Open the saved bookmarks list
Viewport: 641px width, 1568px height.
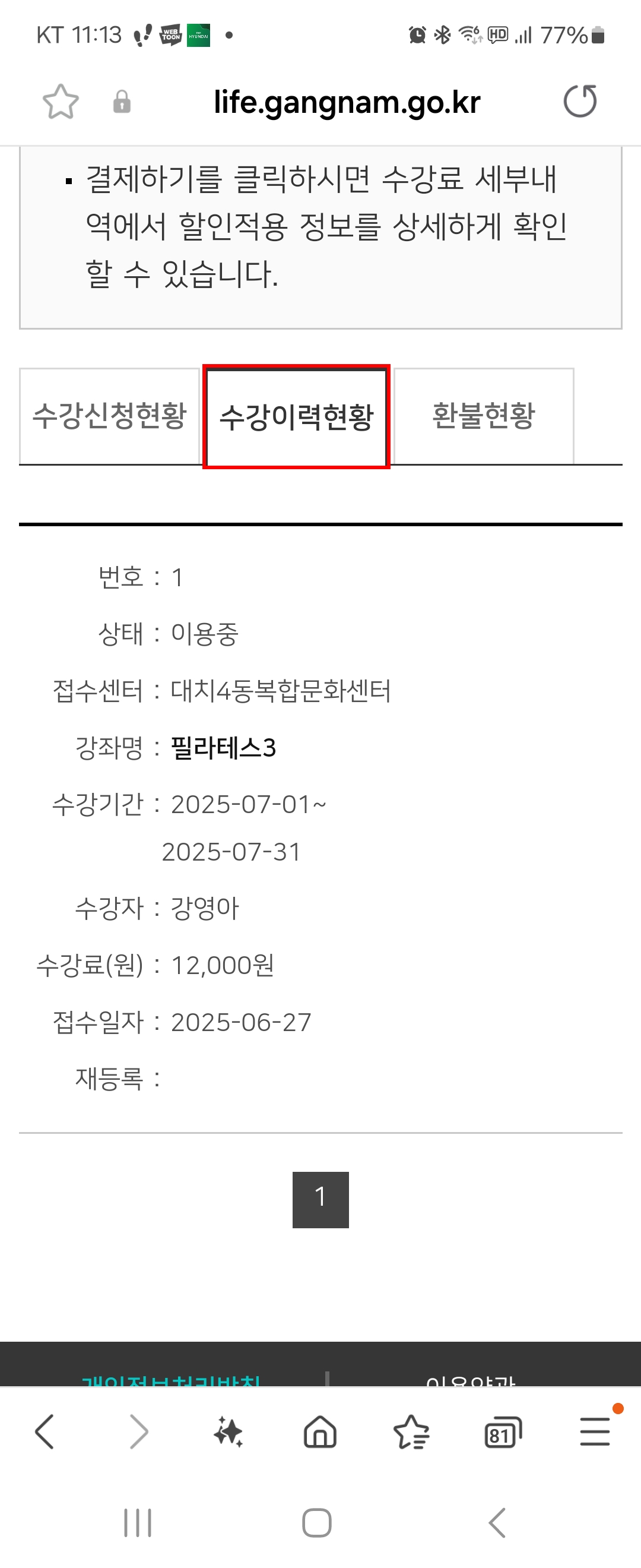[x=412, y=1431]
